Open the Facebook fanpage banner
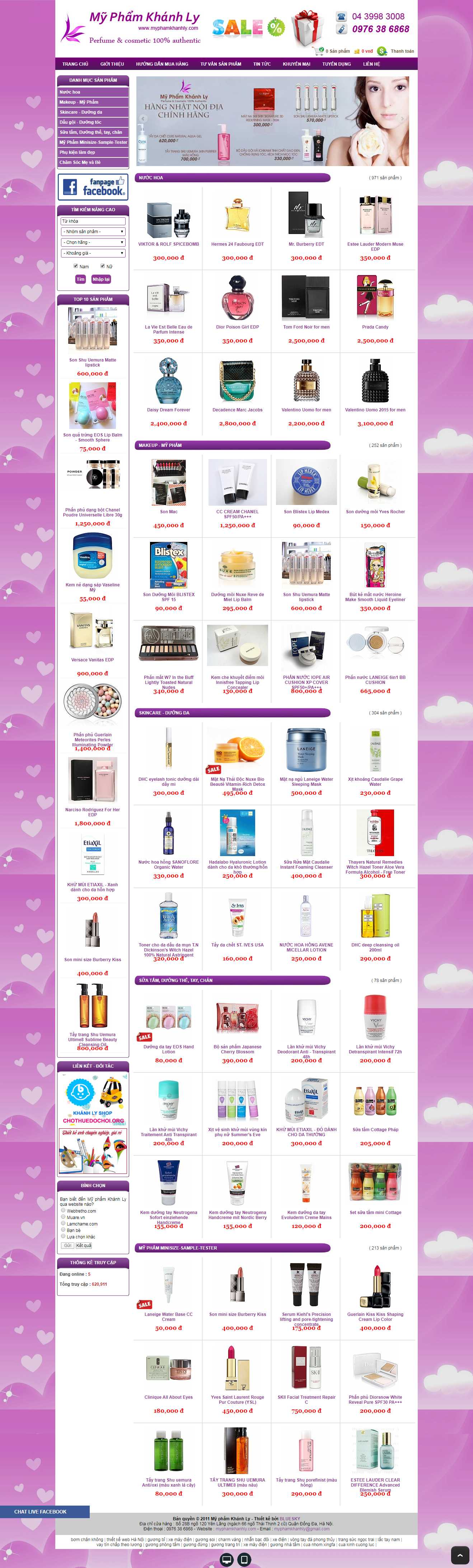Viewport: 473px width, 1568px height. (93, 187)
